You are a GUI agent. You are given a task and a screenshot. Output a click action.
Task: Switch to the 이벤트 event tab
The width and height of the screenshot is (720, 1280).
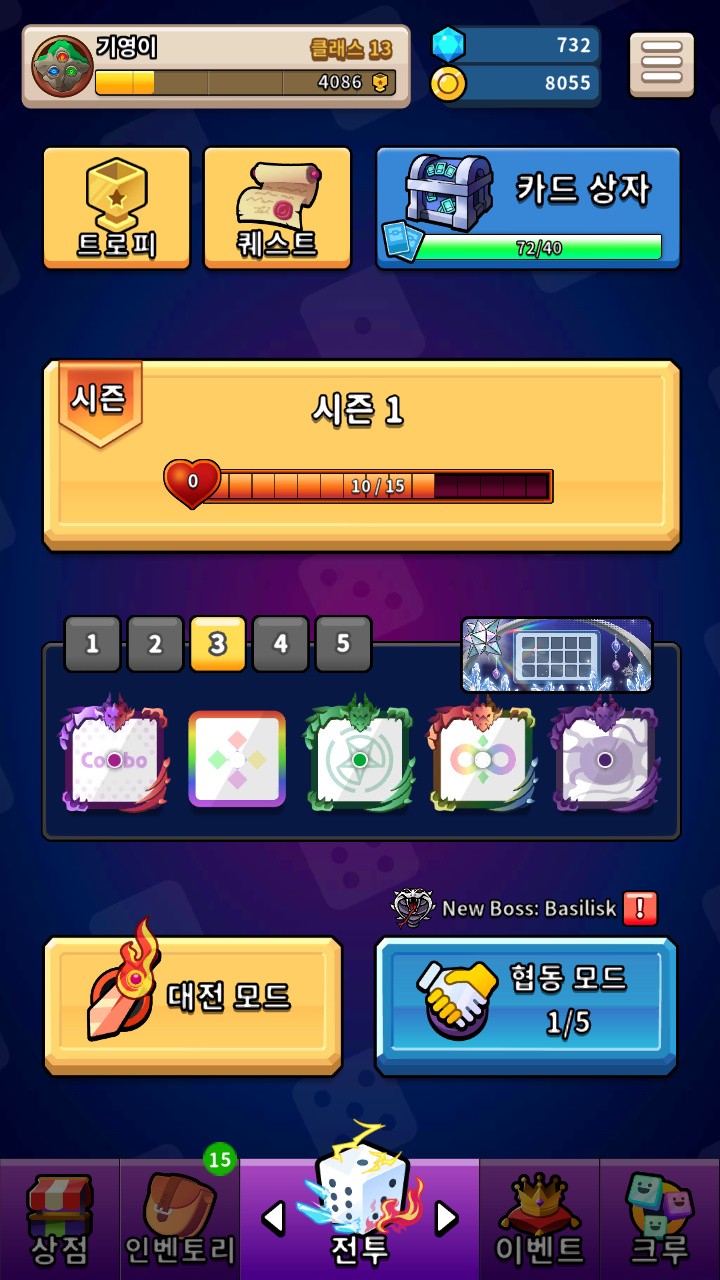(540, 1220)
